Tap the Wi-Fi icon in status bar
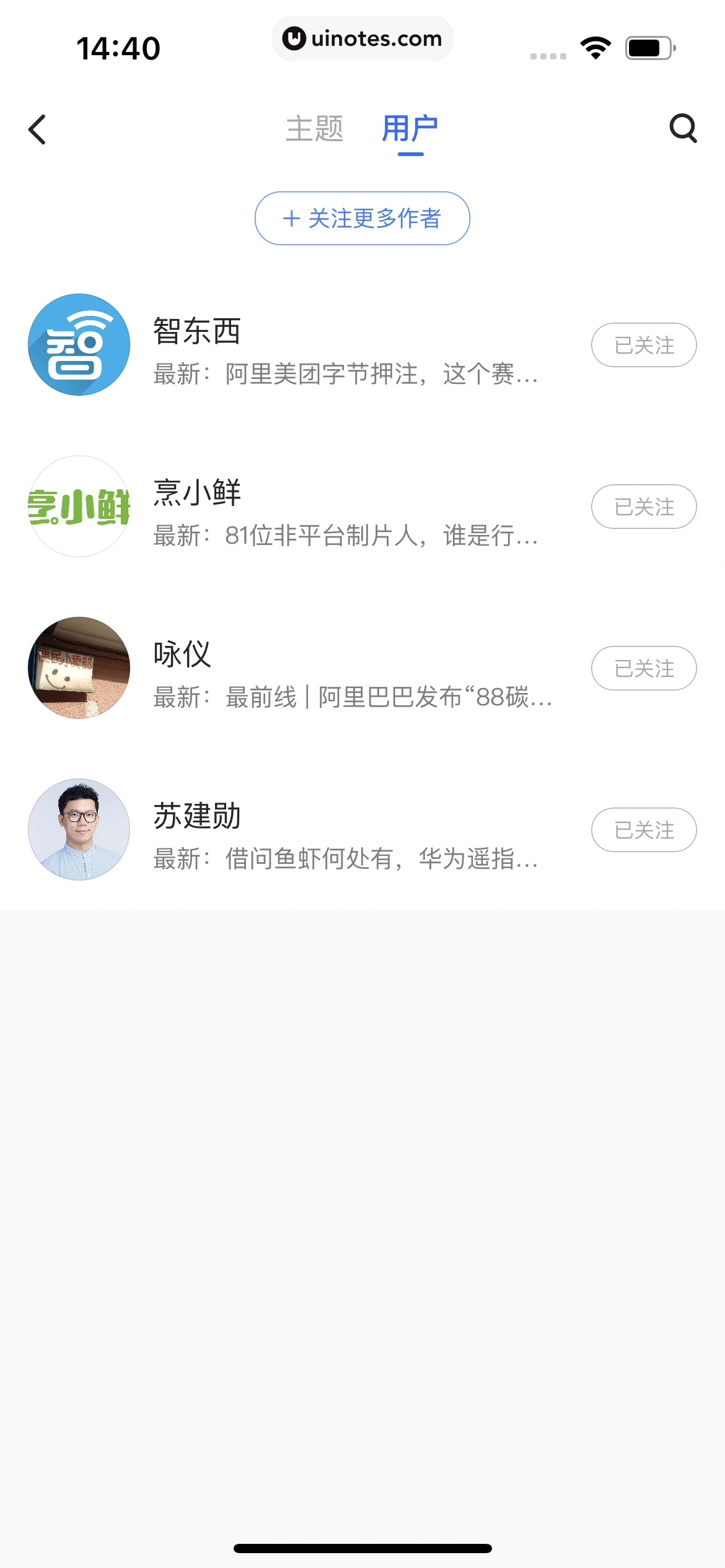 595,46
